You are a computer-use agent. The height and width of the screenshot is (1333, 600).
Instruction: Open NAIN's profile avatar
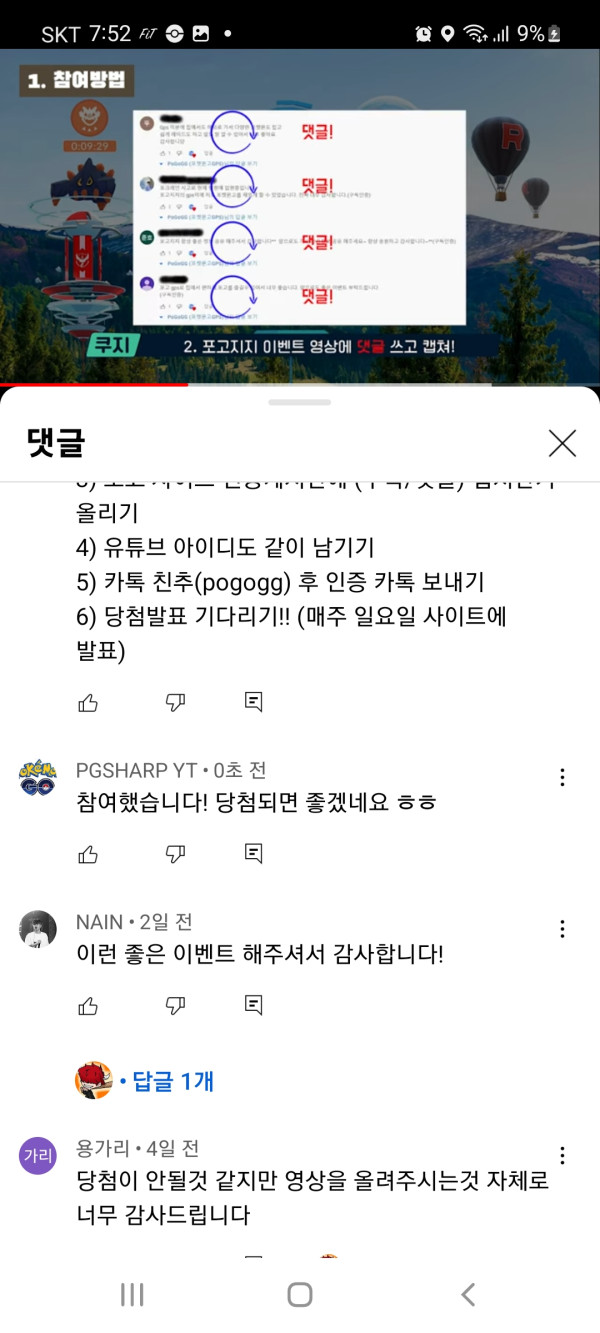tap(38, 929)
